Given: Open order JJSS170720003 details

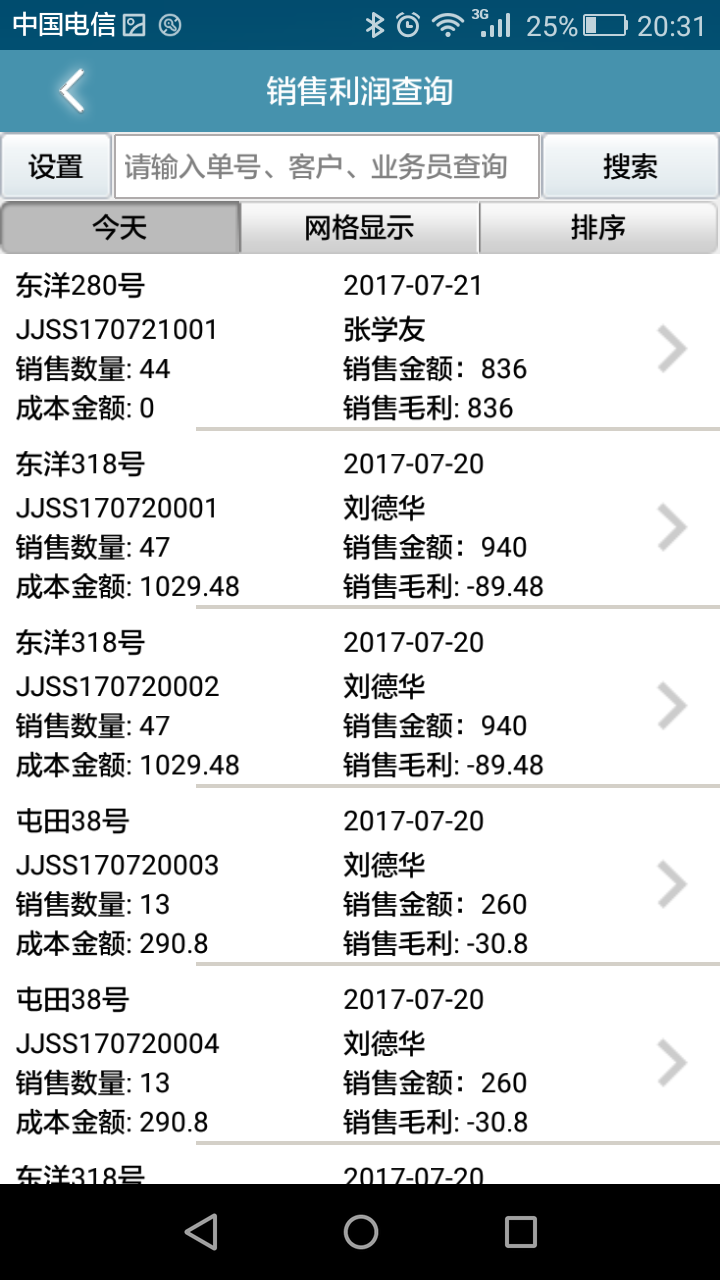Looking at the screenshot, I should 360,883.
